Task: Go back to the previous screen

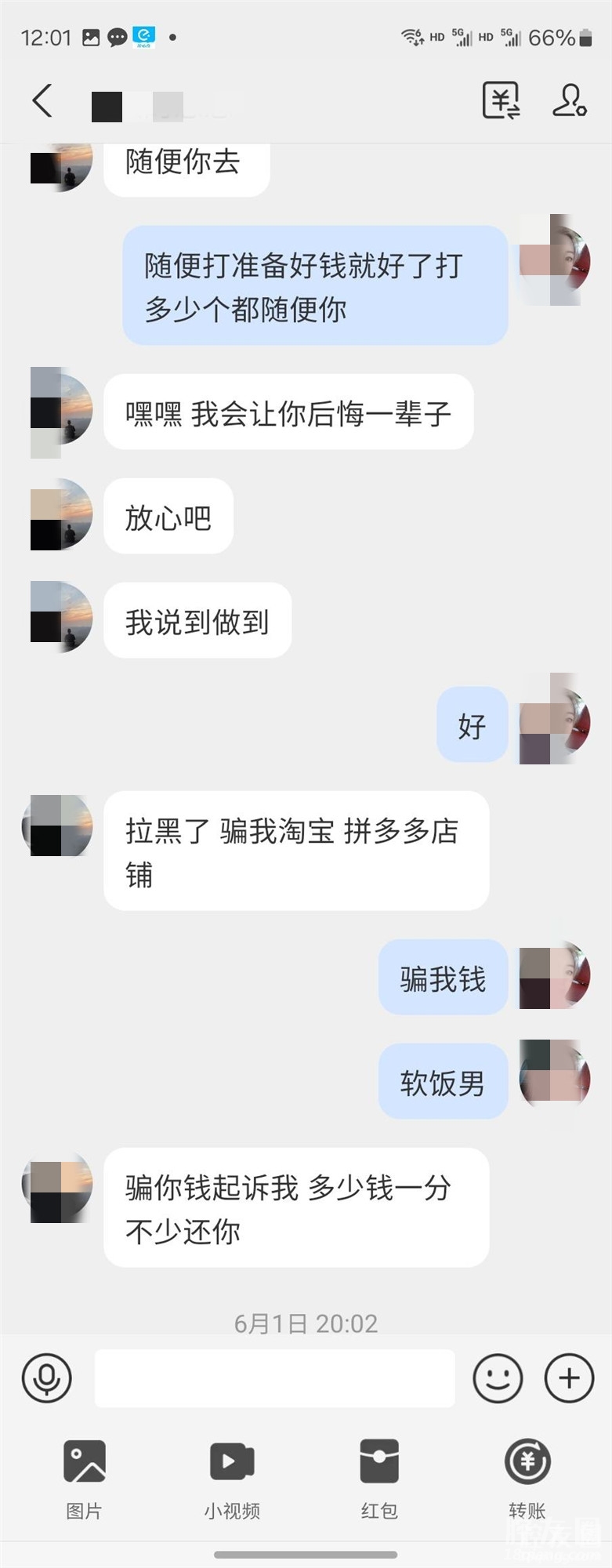Action: pos(42,101)
